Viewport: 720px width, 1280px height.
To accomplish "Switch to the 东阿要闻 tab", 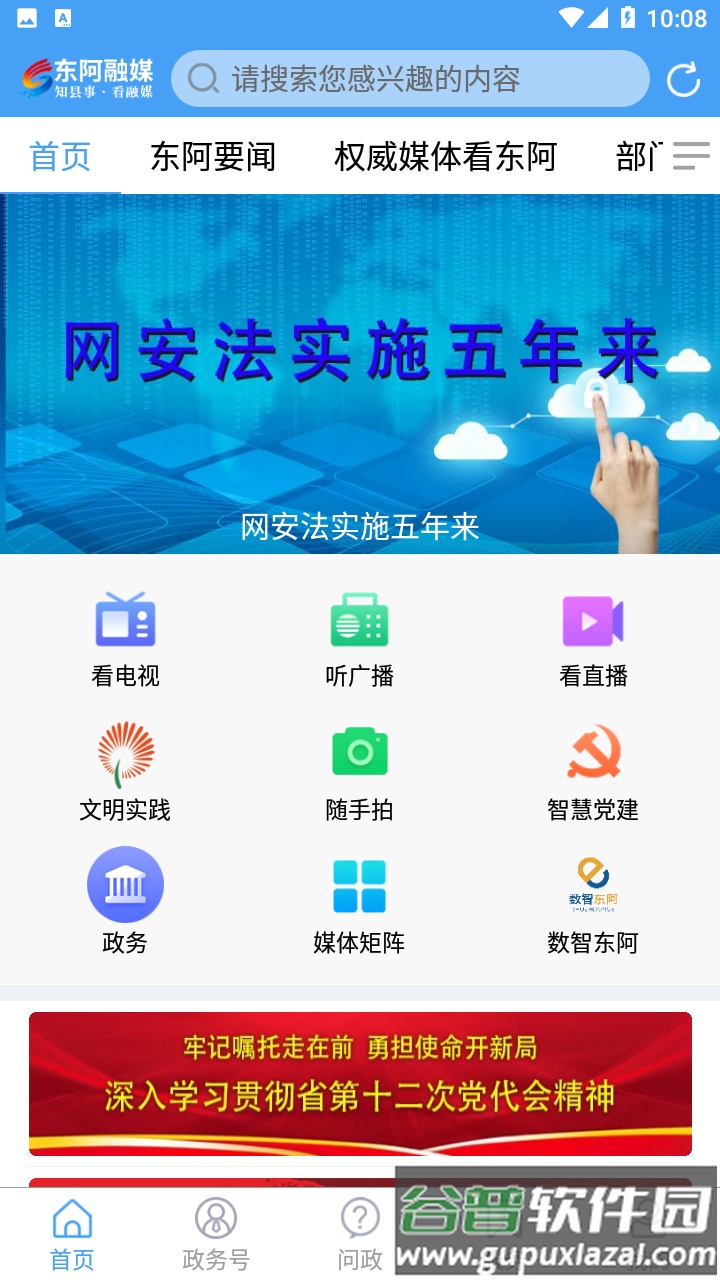I will tap(213, 157).
